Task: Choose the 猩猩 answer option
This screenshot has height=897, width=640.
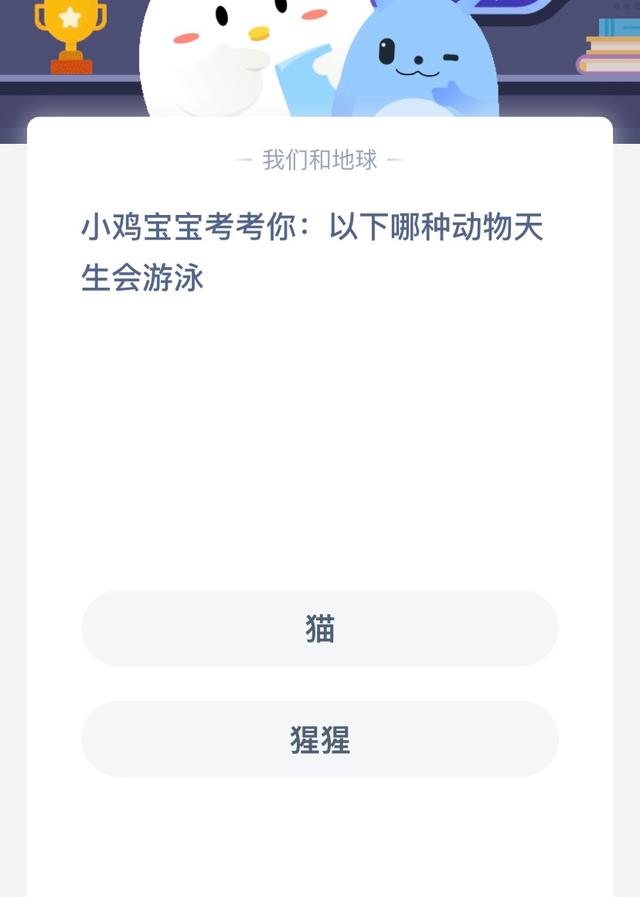Action: (x=320, y=739)
